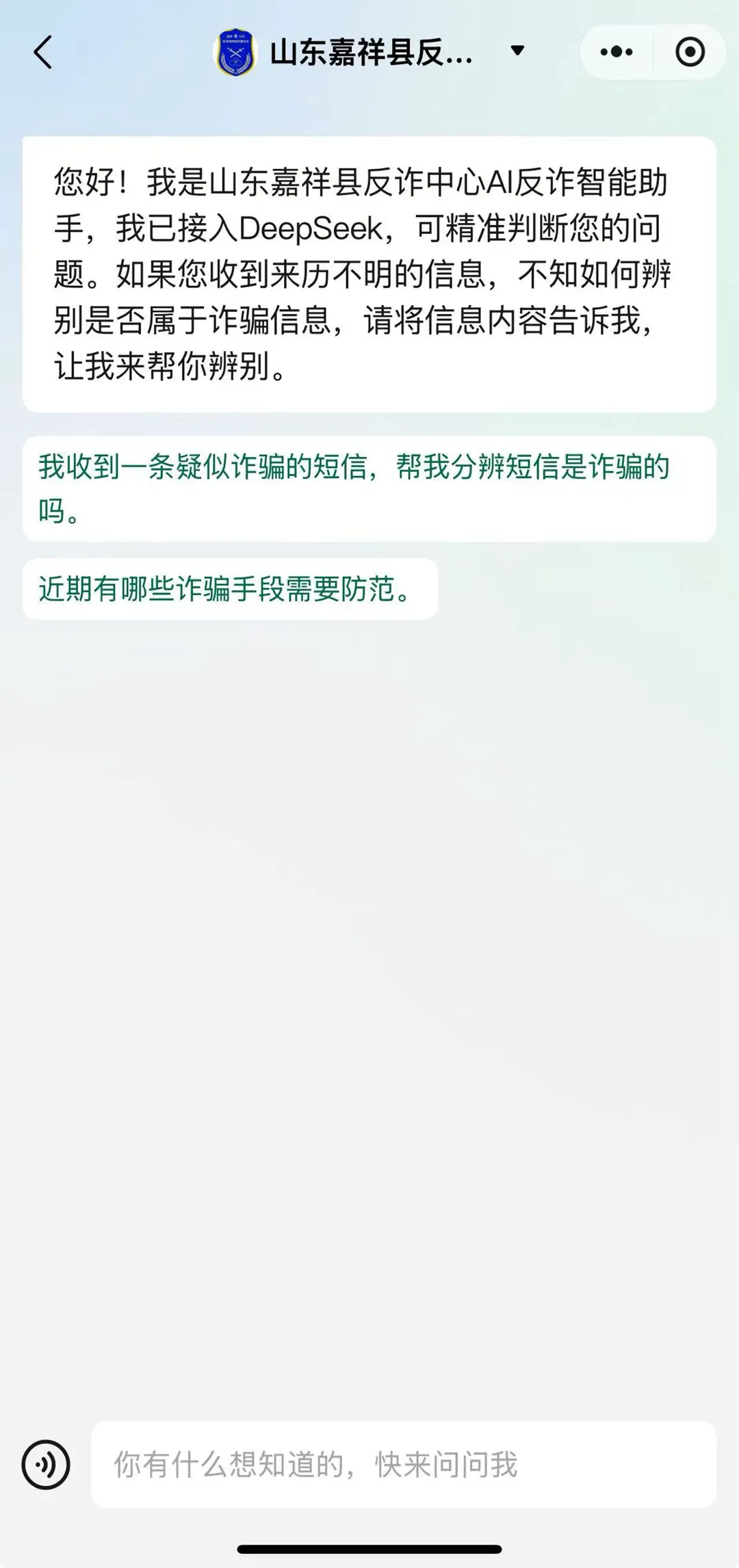The image size is (739, 1568).
Task: Ask 近期有哪些诈骗手段需要防范
Action: click(x=230, y=589)
